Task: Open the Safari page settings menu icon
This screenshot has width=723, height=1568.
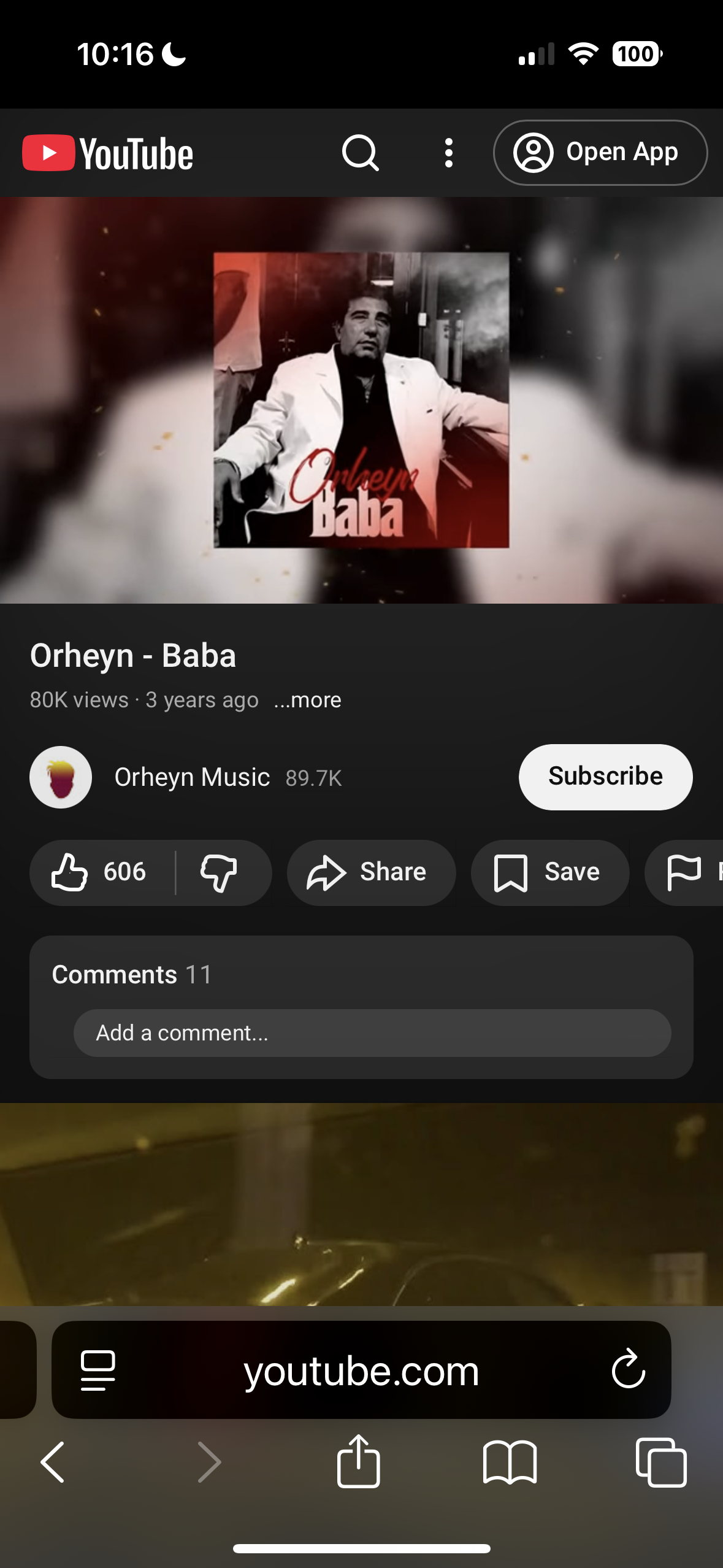Action: (x=98, y=1370)
